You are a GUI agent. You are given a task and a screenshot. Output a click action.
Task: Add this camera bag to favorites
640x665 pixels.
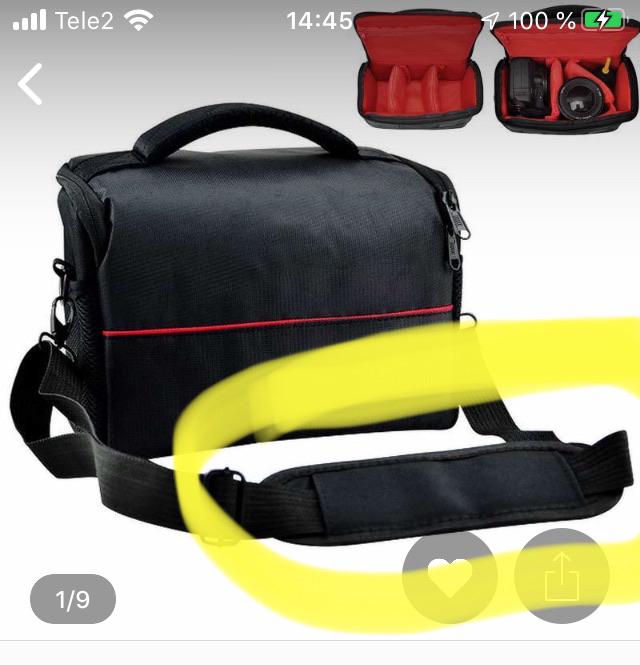click(x=449, y=577)
